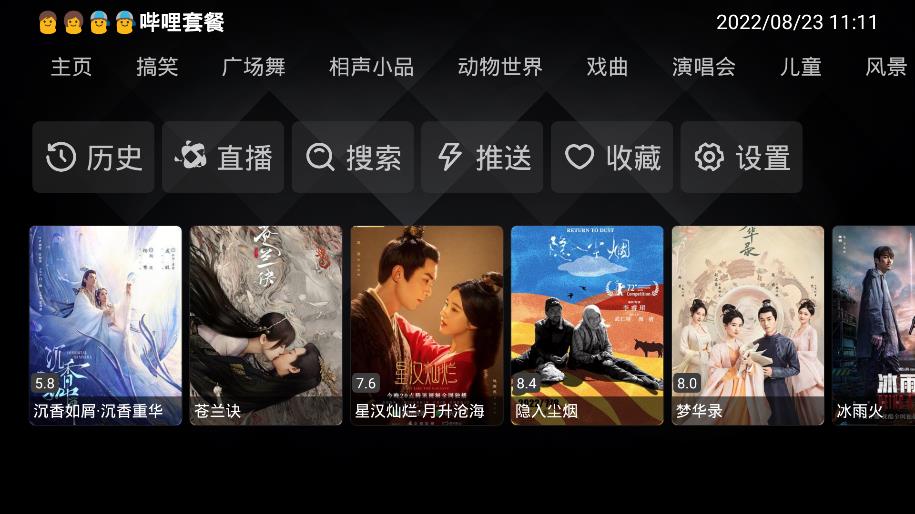Open the 演唱会 tab
This screenshot has height=514, width=915.
tap(704, 67)
